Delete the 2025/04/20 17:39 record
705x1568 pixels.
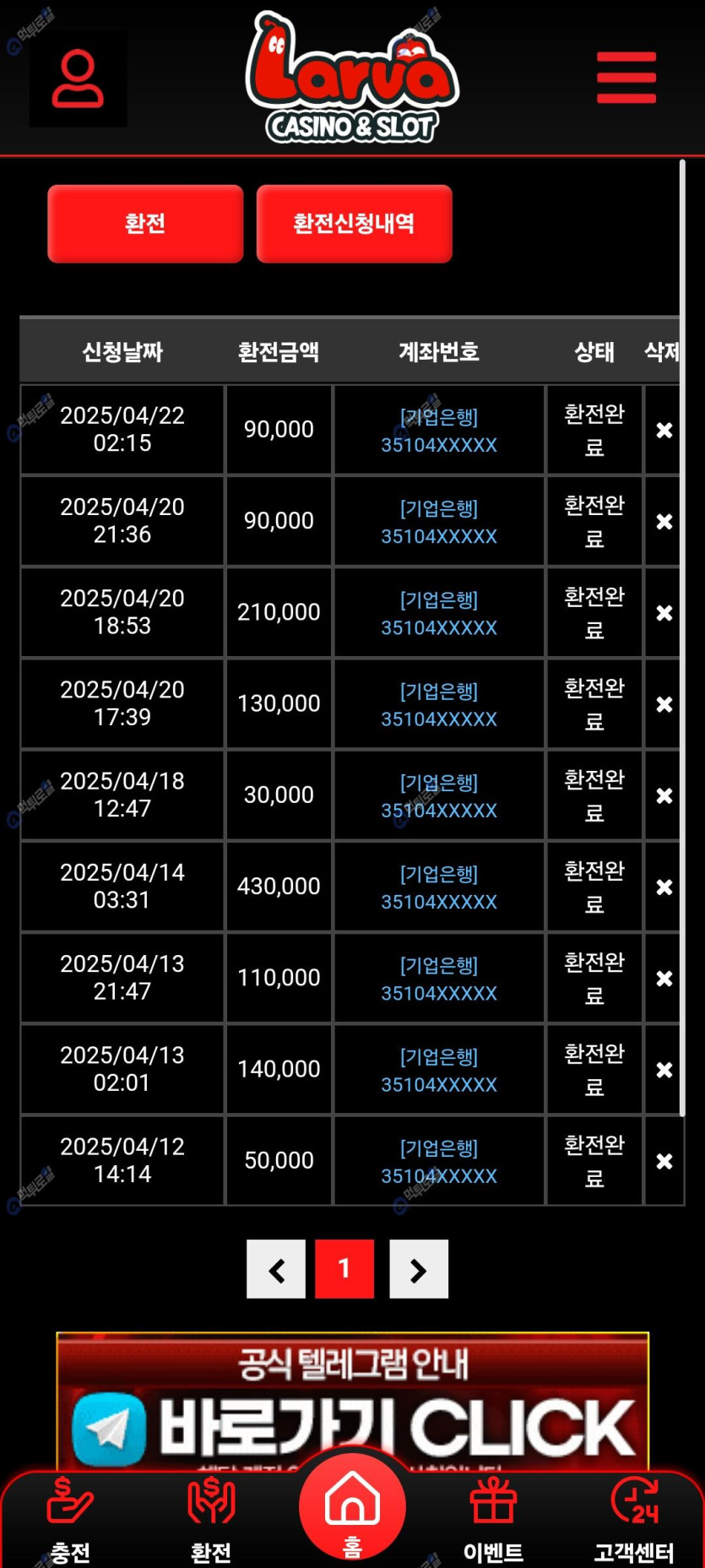click(x=664, y=704)
